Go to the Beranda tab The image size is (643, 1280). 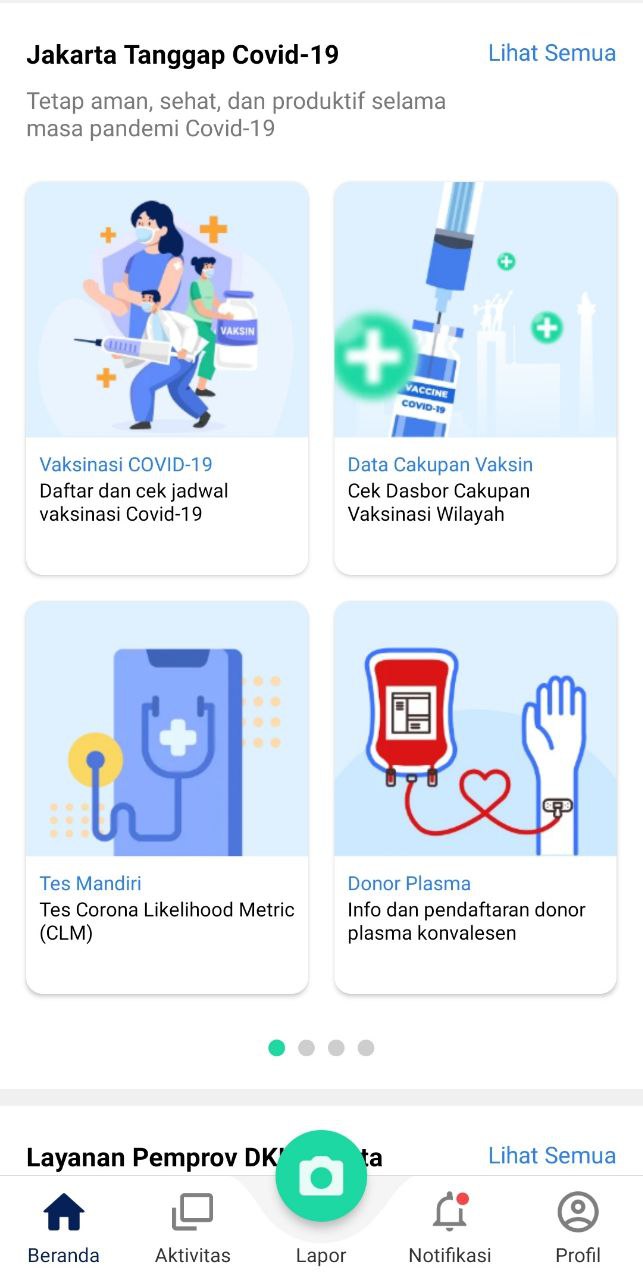[x=64, y=1228]
